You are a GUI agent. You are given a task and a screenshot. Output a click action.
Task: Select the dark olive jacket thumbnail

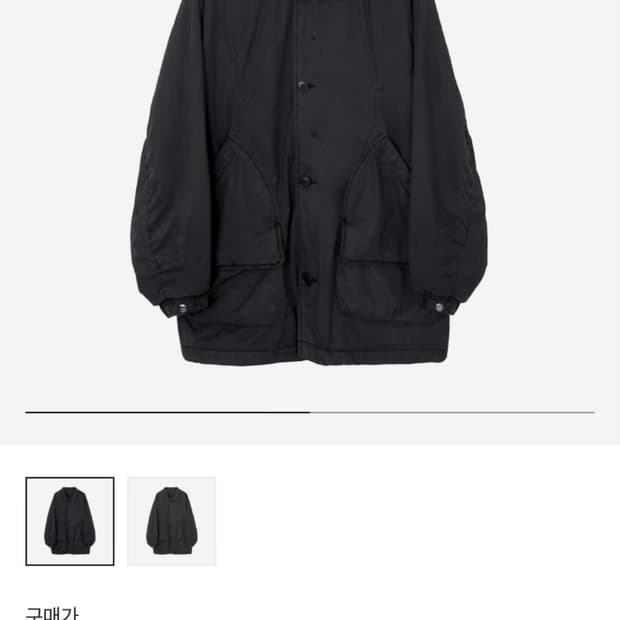click(x=171, y=521)
